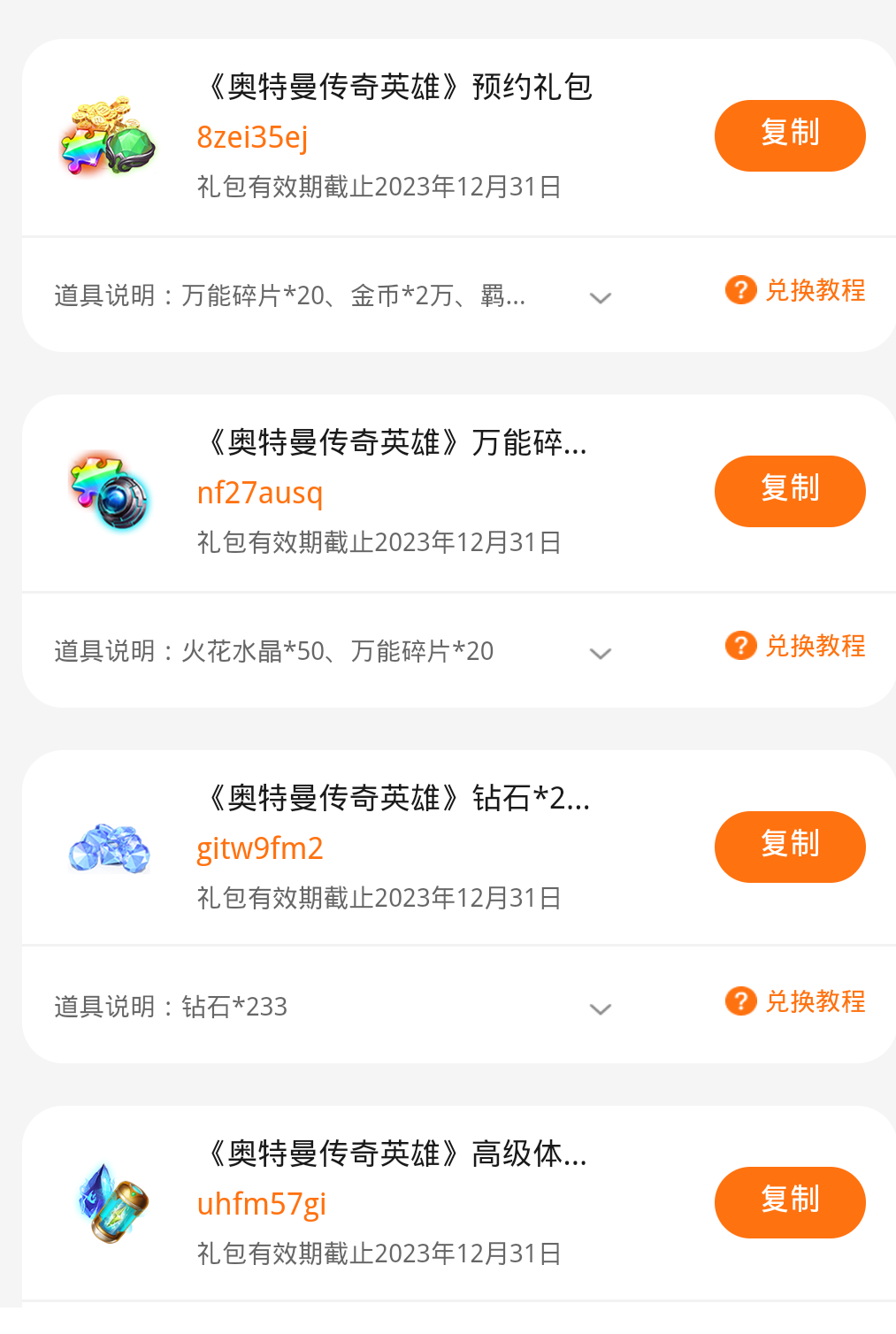
Task: Copy the gift code nf27ausq
Action: [x=789, y=491]
